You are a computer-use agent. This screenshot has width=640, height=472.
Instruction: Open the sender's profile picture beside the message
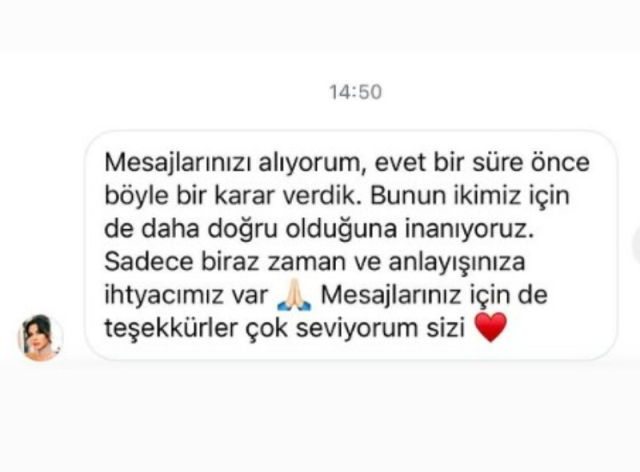(x=41, y=337)
